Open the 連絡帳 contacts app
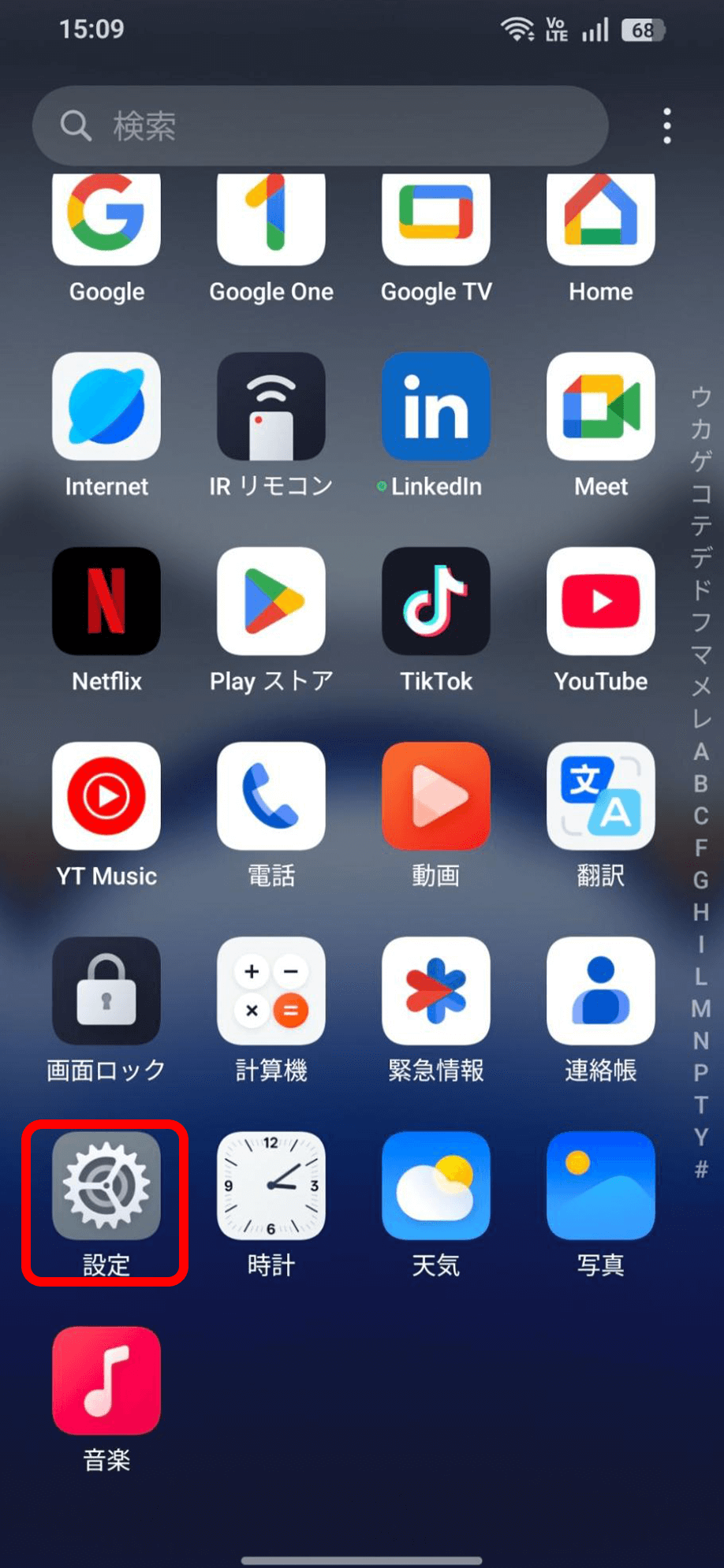Screen dimensions: 724x1568 (601, 991)
